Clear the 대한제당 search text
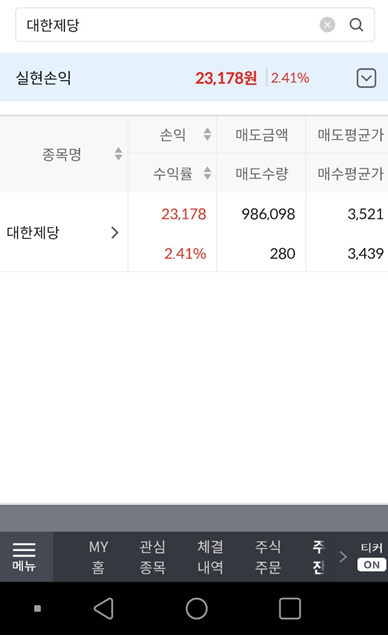 pos(327,25)
